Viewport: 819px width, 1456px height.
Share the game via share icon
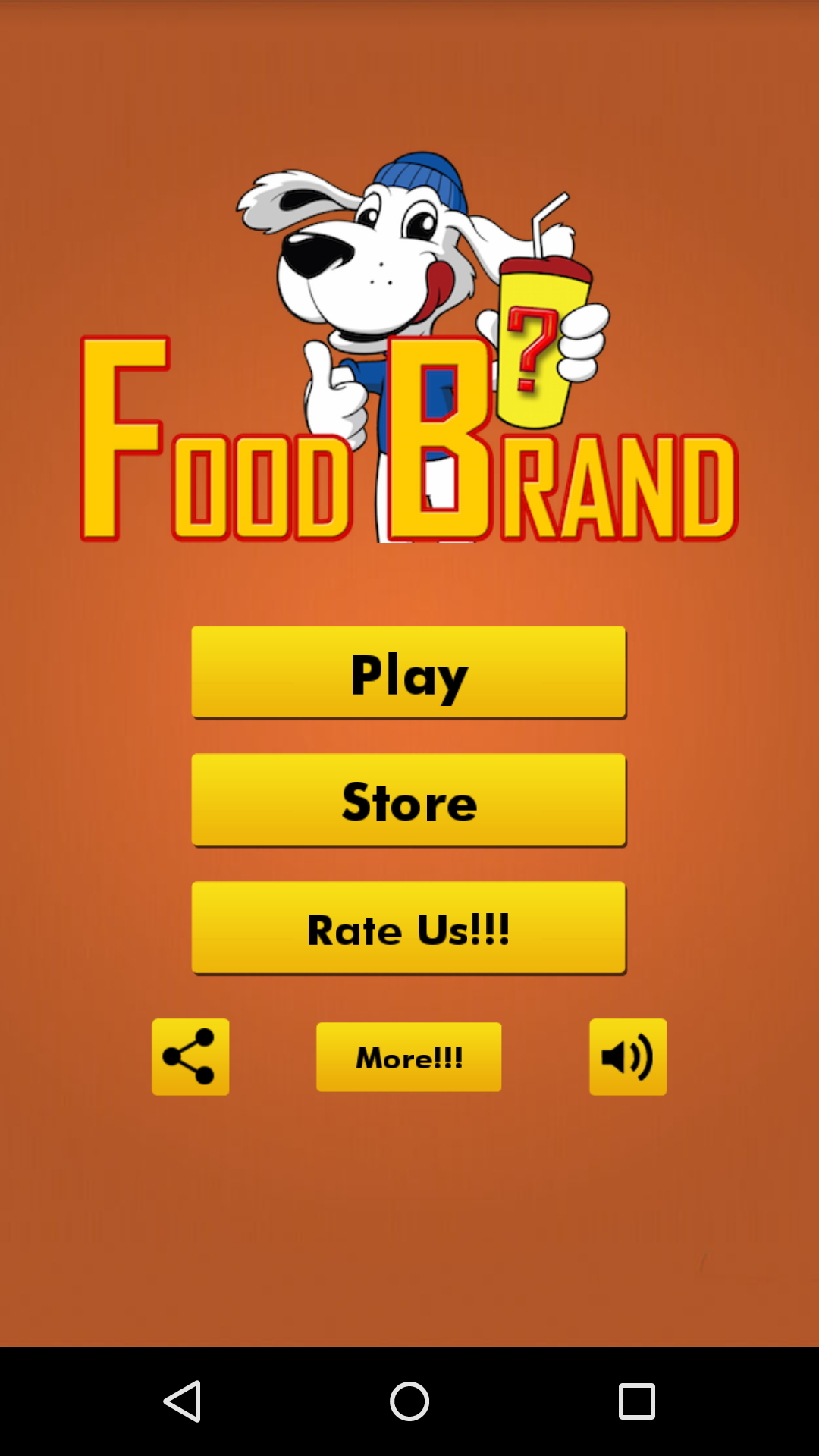(x=190, y=1056)
